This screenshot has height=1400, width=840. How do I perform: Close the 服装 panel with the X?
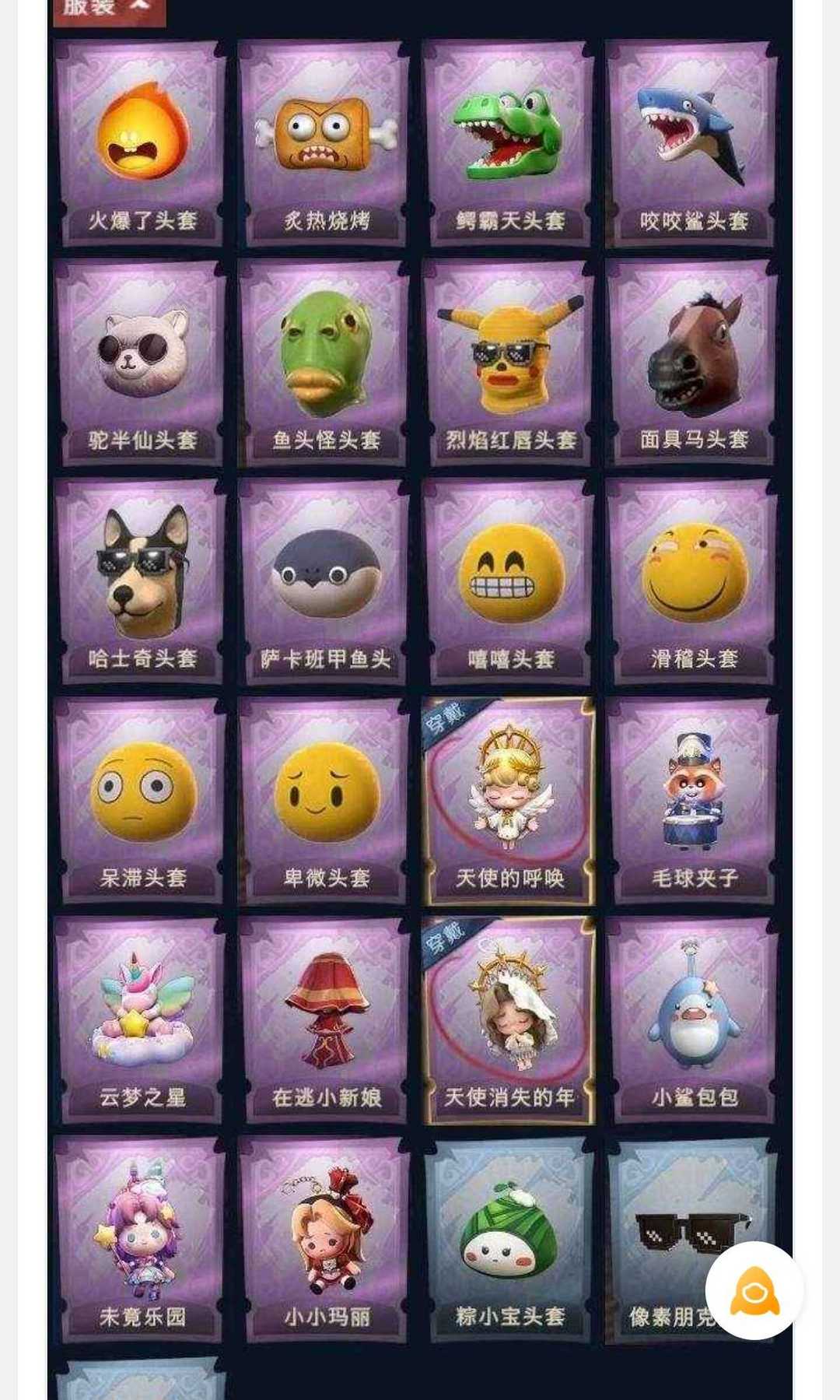[x=138, y=8]
